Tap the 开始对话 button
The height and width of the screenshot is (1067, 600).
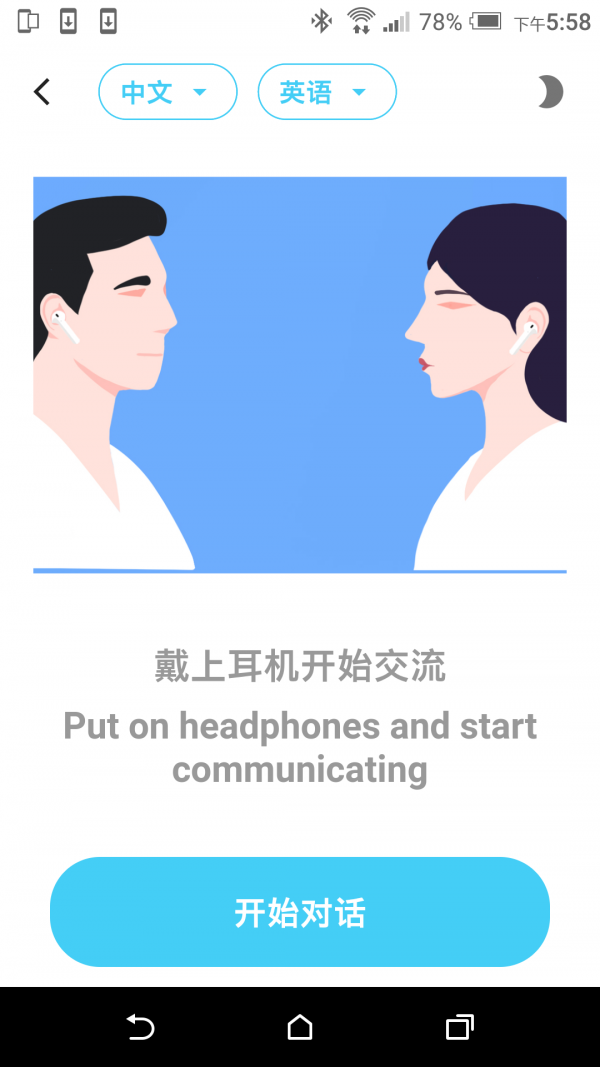click(x=300, y=912)
